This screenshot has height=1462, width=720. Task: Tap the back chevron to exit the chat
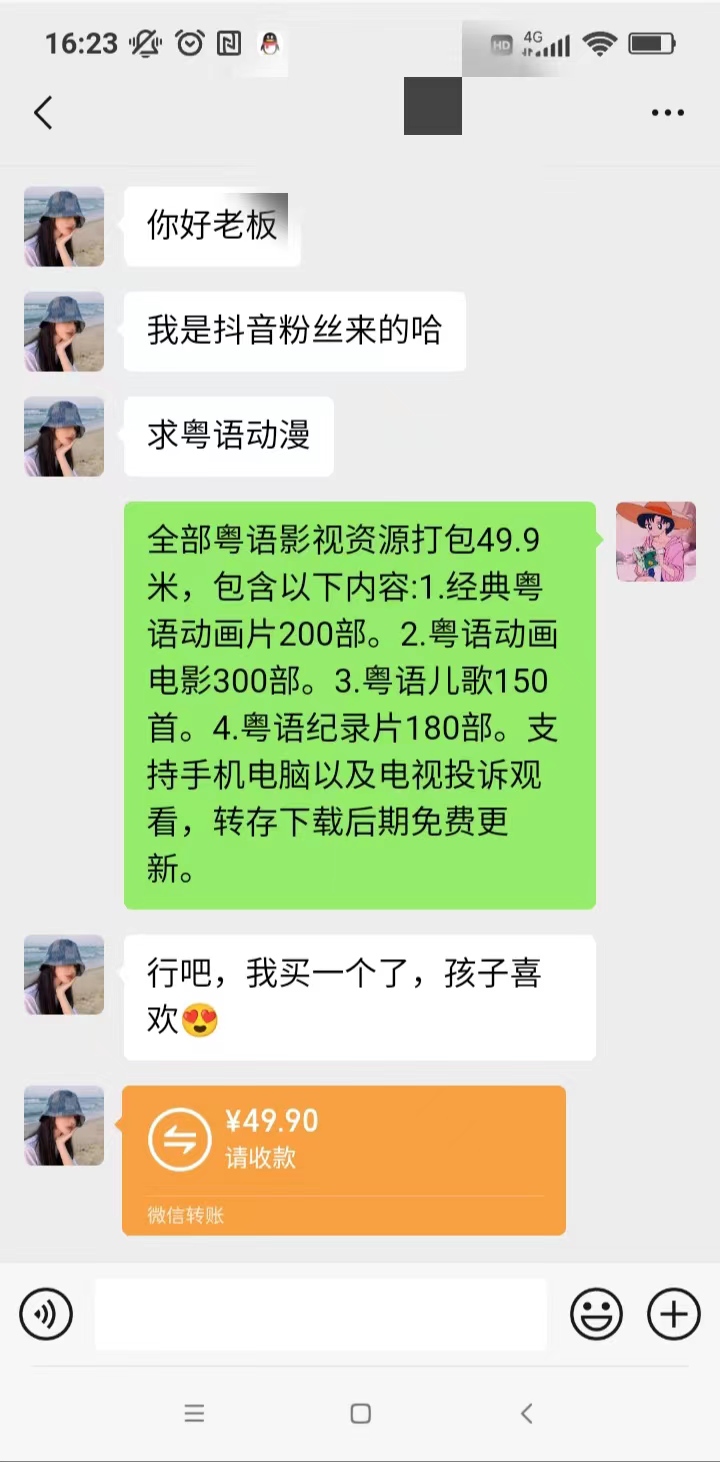tap(42, 113)
